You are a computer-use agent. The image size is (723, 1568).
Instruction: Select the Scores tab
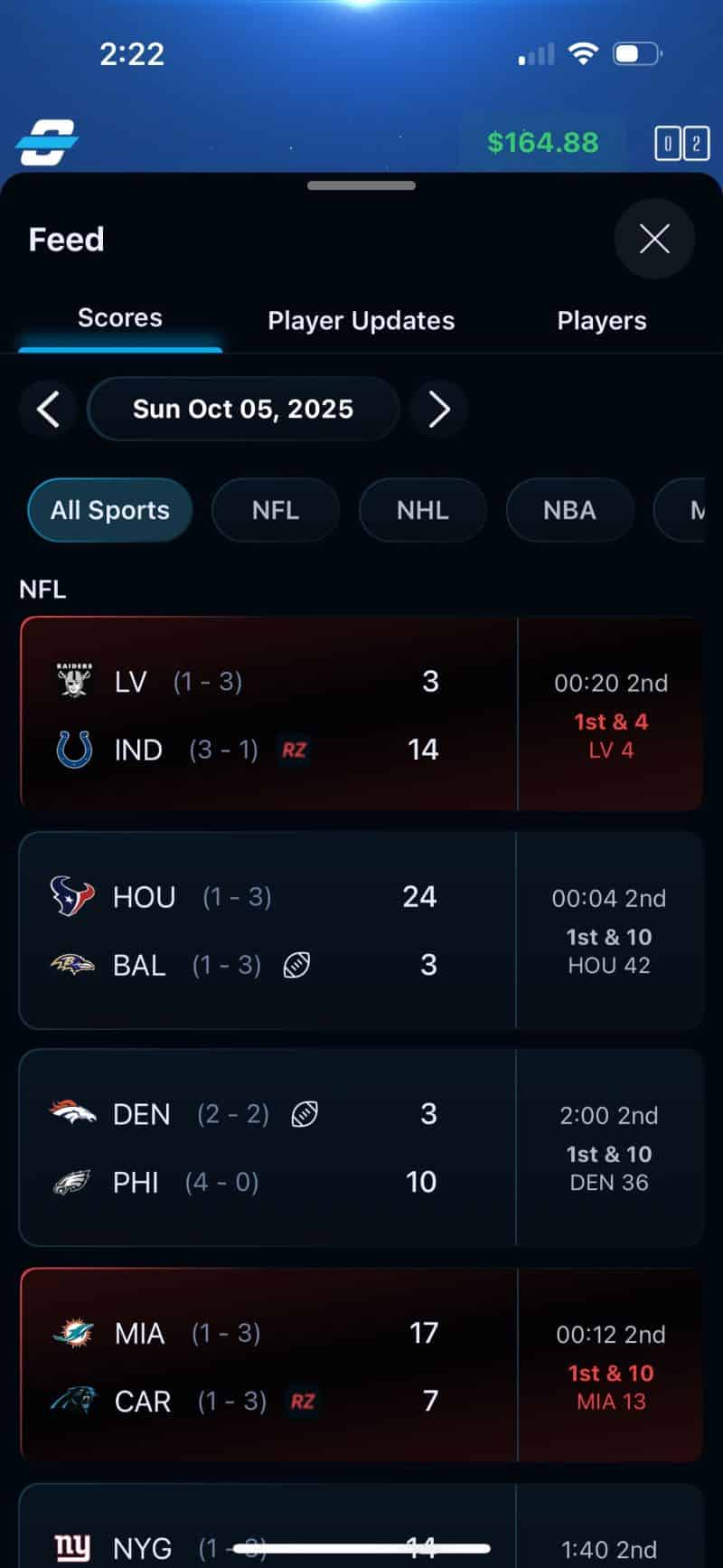coord(120,318)
